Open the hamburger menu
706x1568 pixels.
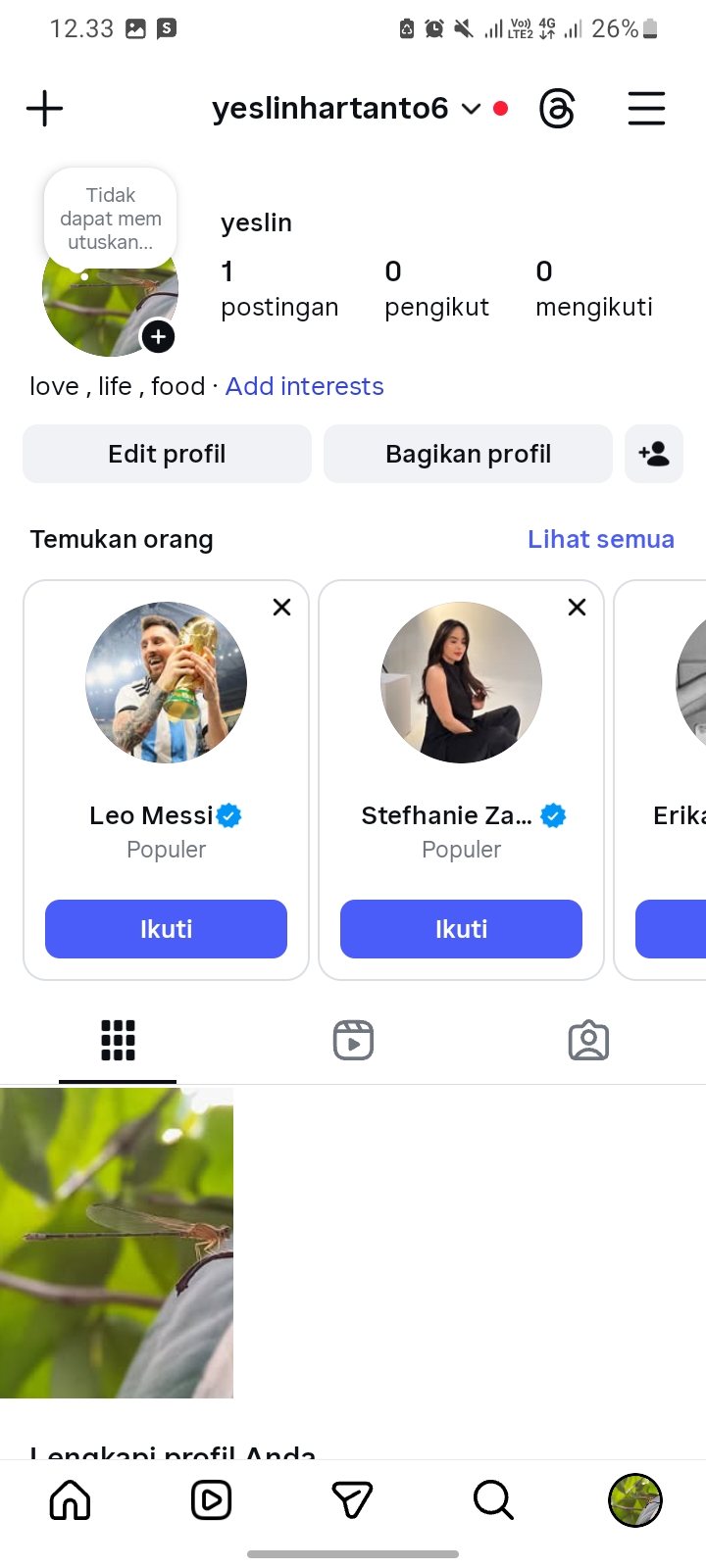pos(646,108)
